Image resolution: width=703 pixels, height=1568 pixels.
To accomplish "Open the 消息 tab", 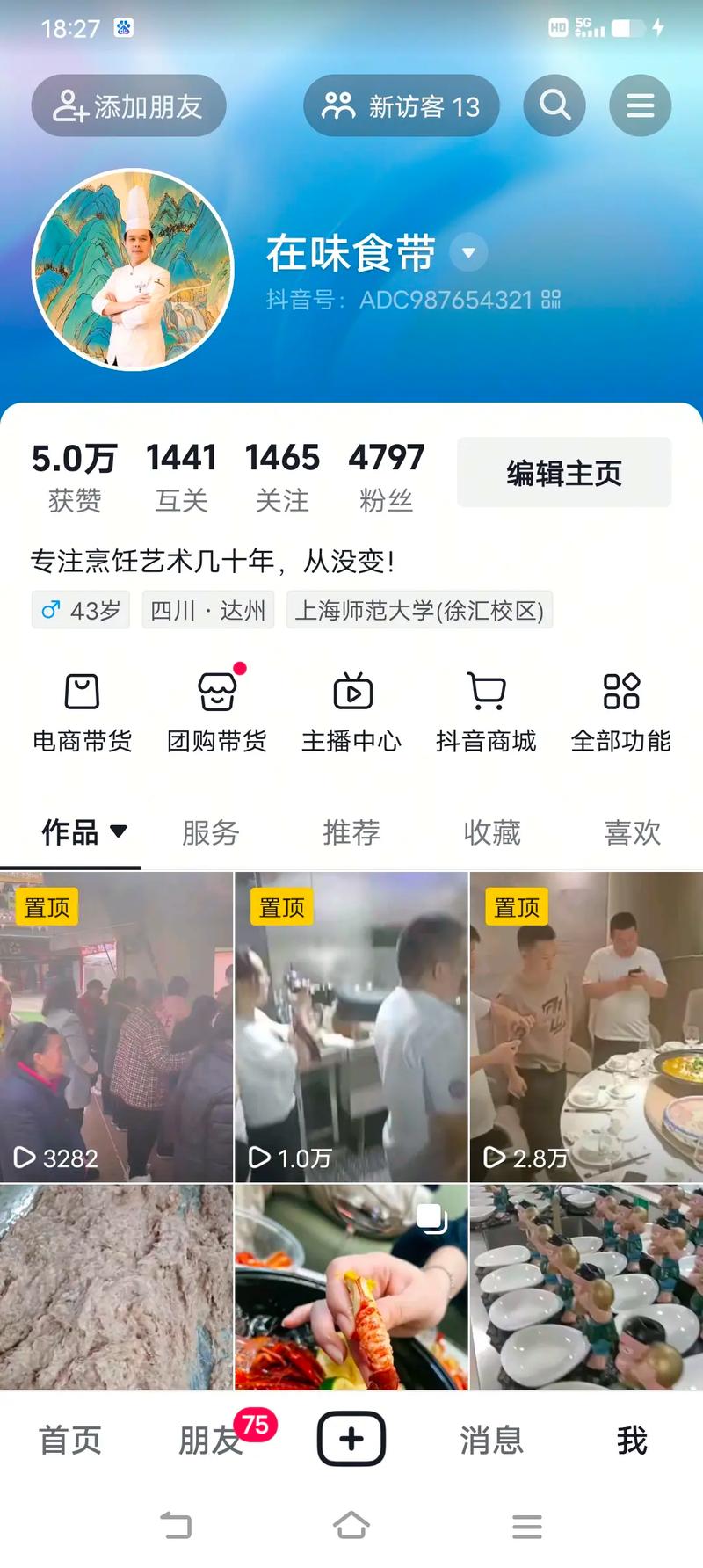I will tap(492, 1440).
